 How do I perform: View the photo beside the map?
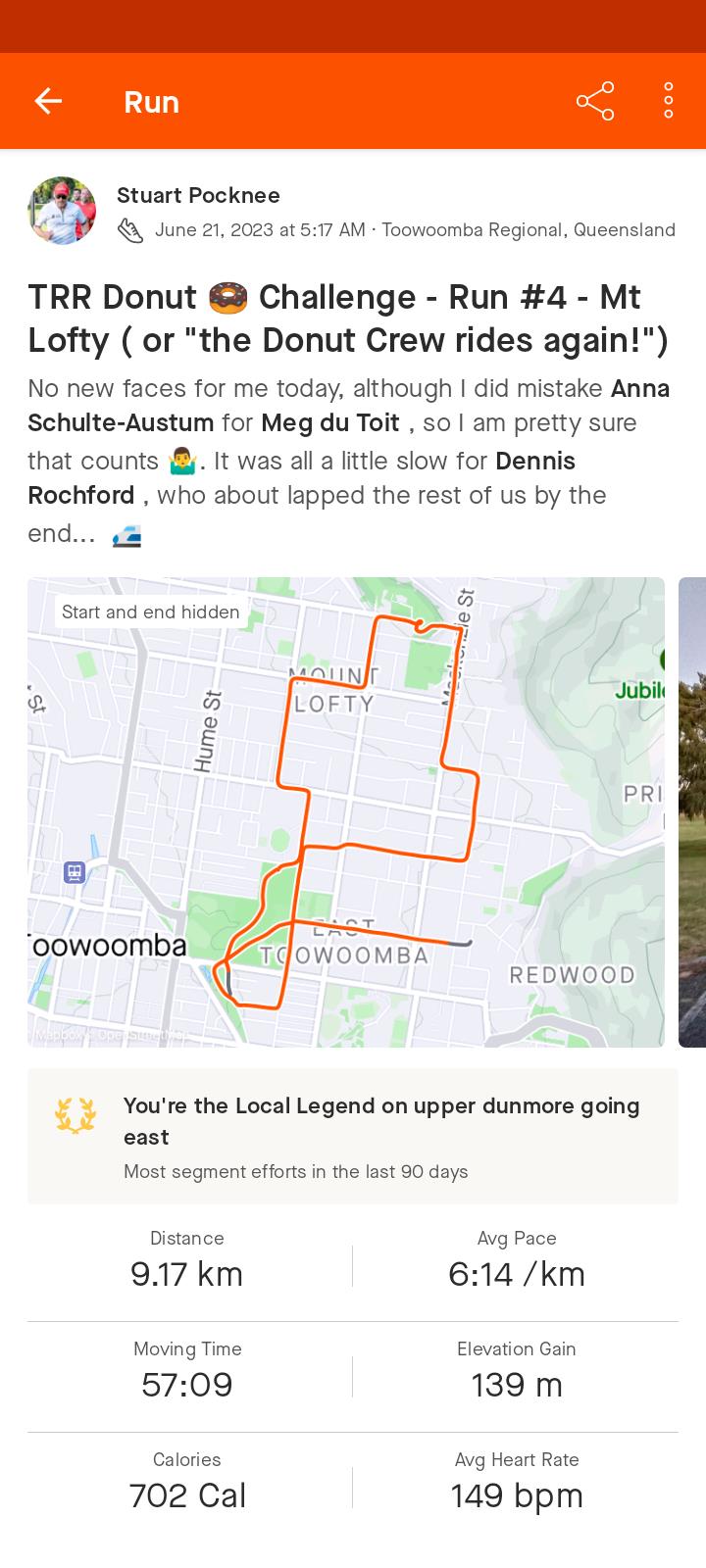[x=692, y=811]
